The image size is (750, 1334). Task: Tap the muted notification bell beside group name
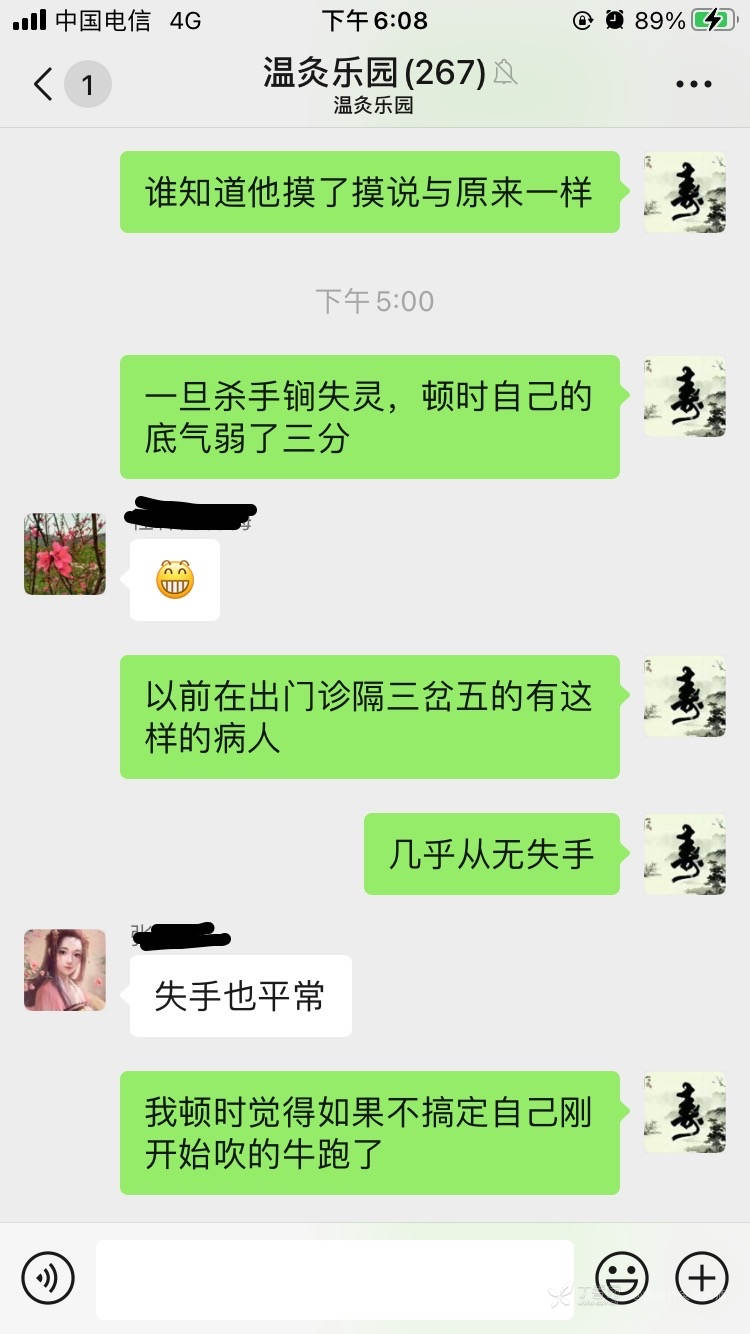[505, 74]
